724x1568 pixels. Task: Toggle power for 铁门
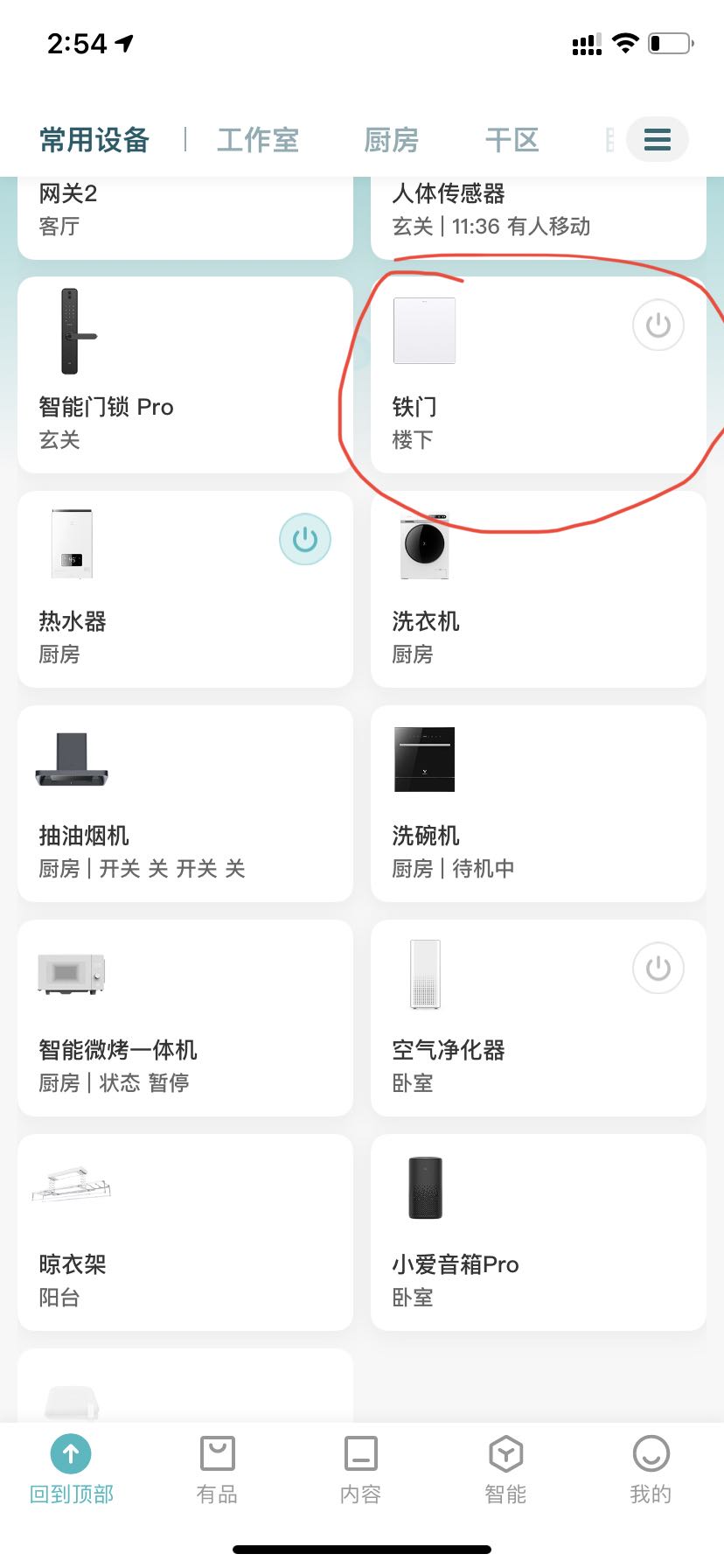[658, 325]
